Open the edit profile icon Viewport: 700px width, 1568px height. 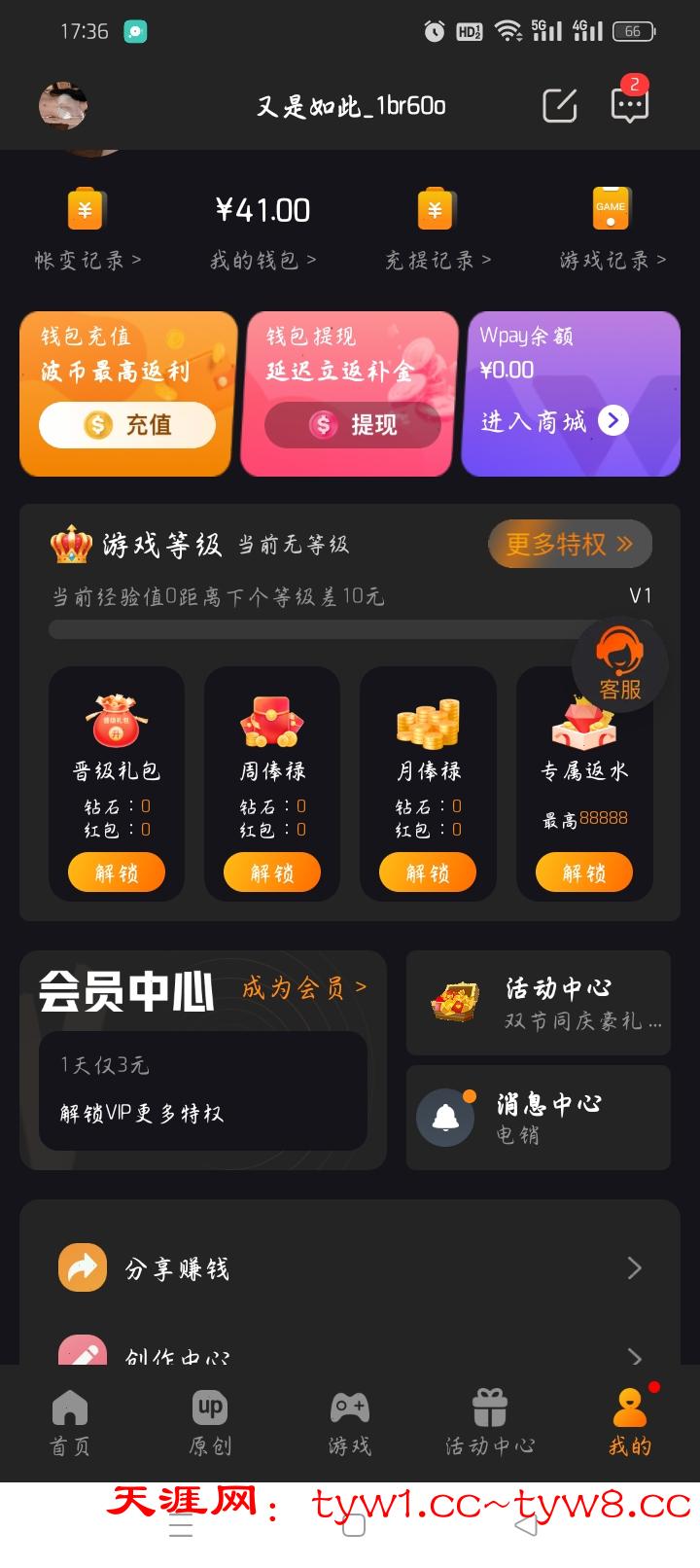click(x=559, y=105)
